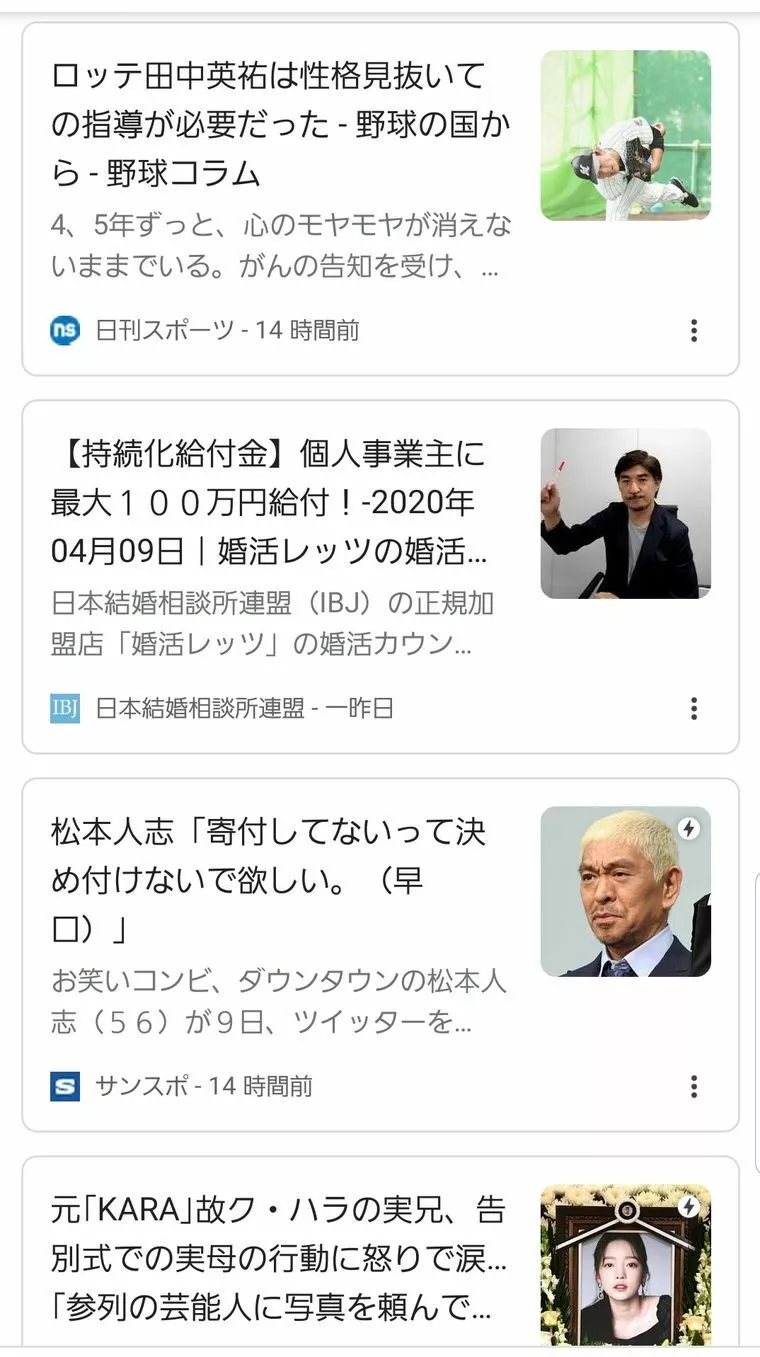
Task: Click the 日刊スポーツ "ns" publisher icon
Action: 64,330
